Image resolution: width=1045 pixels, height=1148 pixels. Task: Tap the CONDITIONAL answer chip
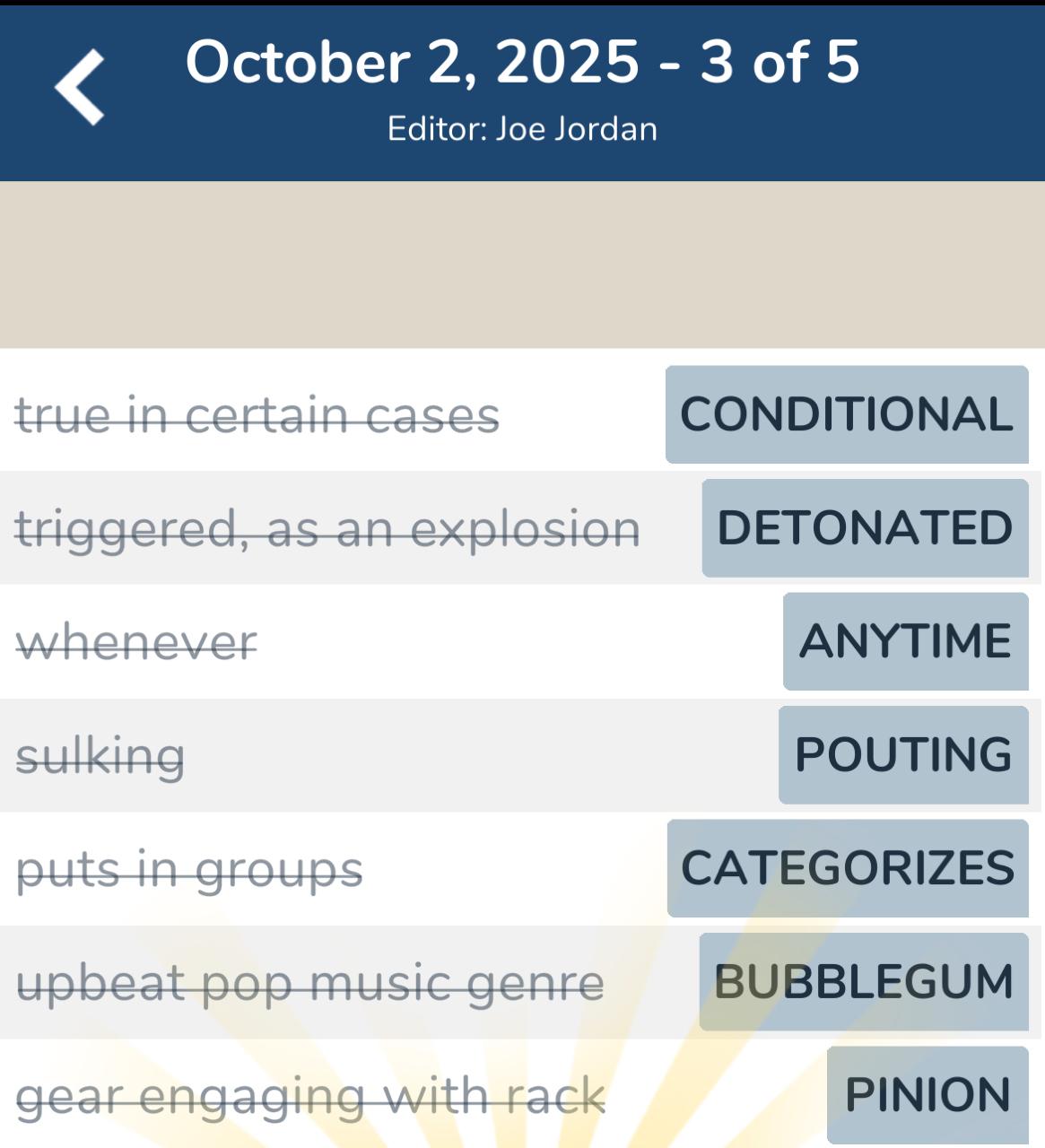pyautogui.click(x=846, y=414)
